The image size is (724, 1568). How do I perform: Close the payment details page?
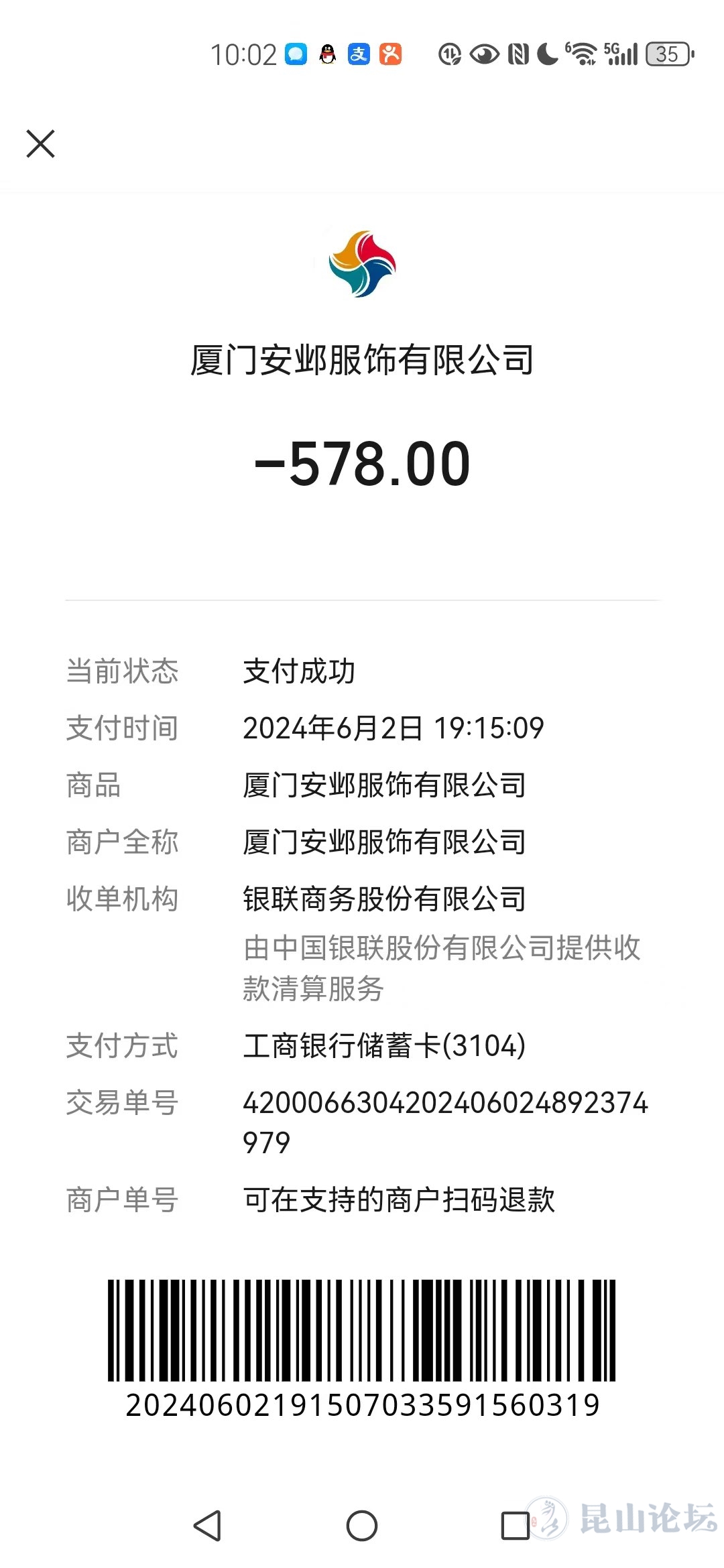pyautogui.click(x=40, y=143)
